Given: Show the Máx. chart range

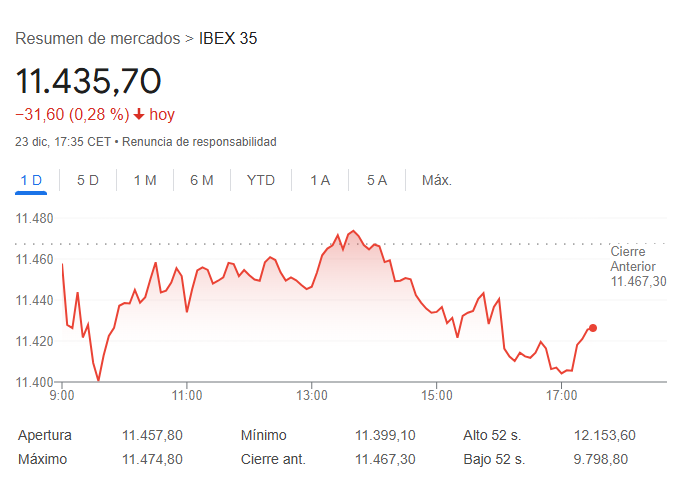Looking at the screenshot, I should click(x=437, y=180).
